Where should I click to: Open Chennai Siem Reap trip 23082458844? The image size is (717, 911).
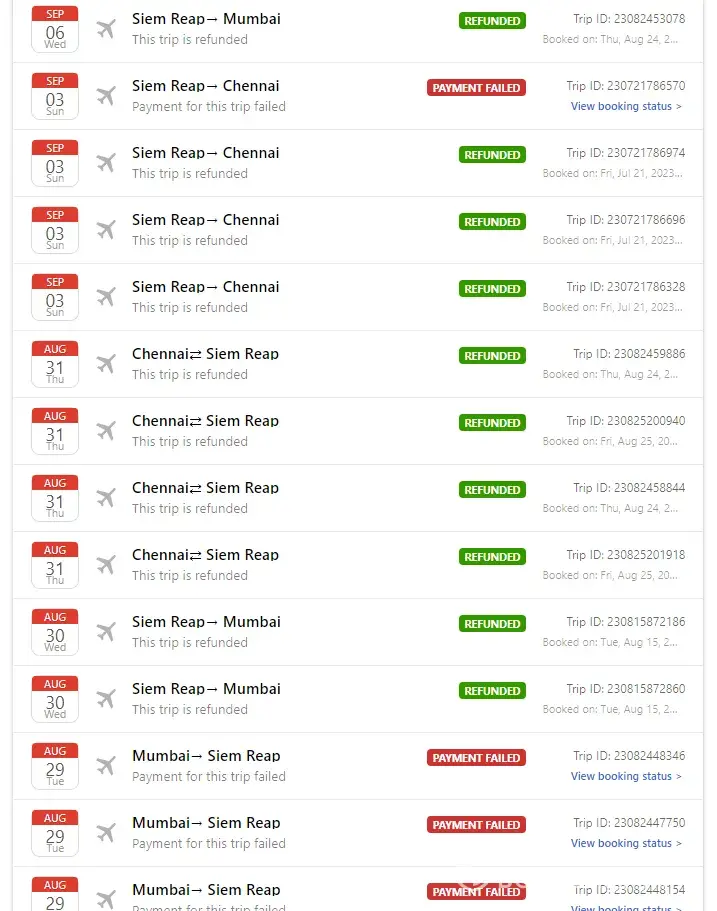click(205, 488)
